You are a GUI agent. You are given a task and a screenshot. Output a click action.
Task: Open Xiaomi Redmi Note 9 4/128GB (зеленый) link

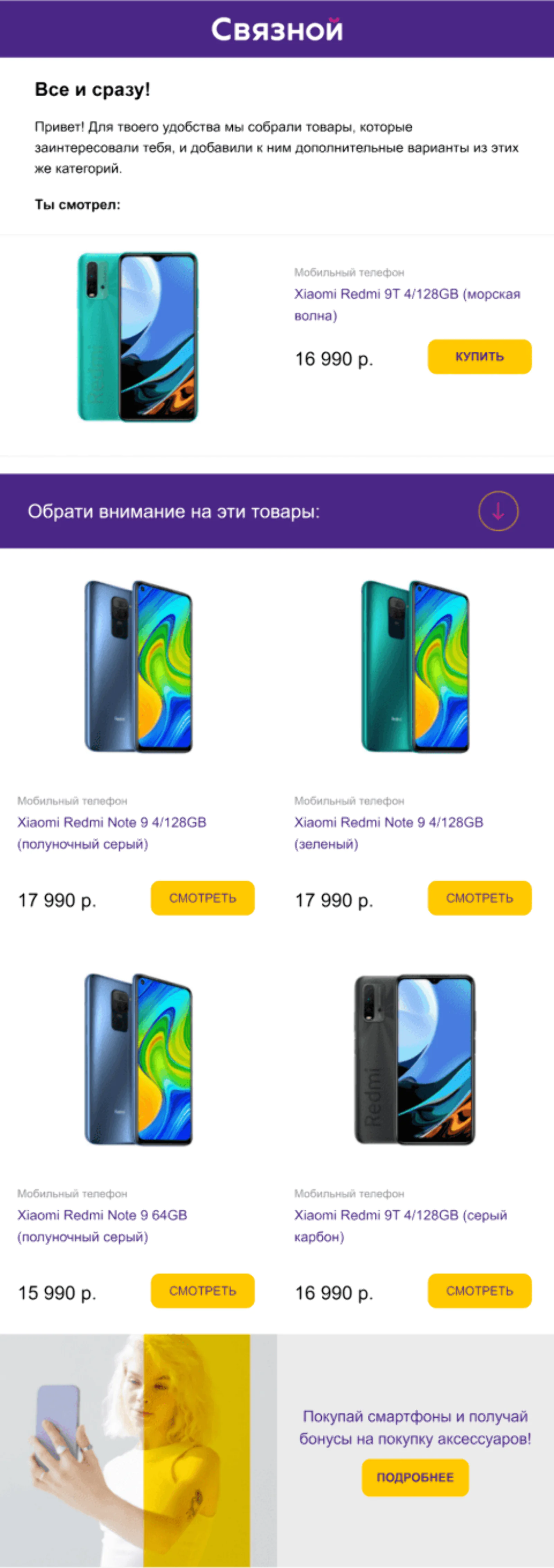[x=388, y=833]
